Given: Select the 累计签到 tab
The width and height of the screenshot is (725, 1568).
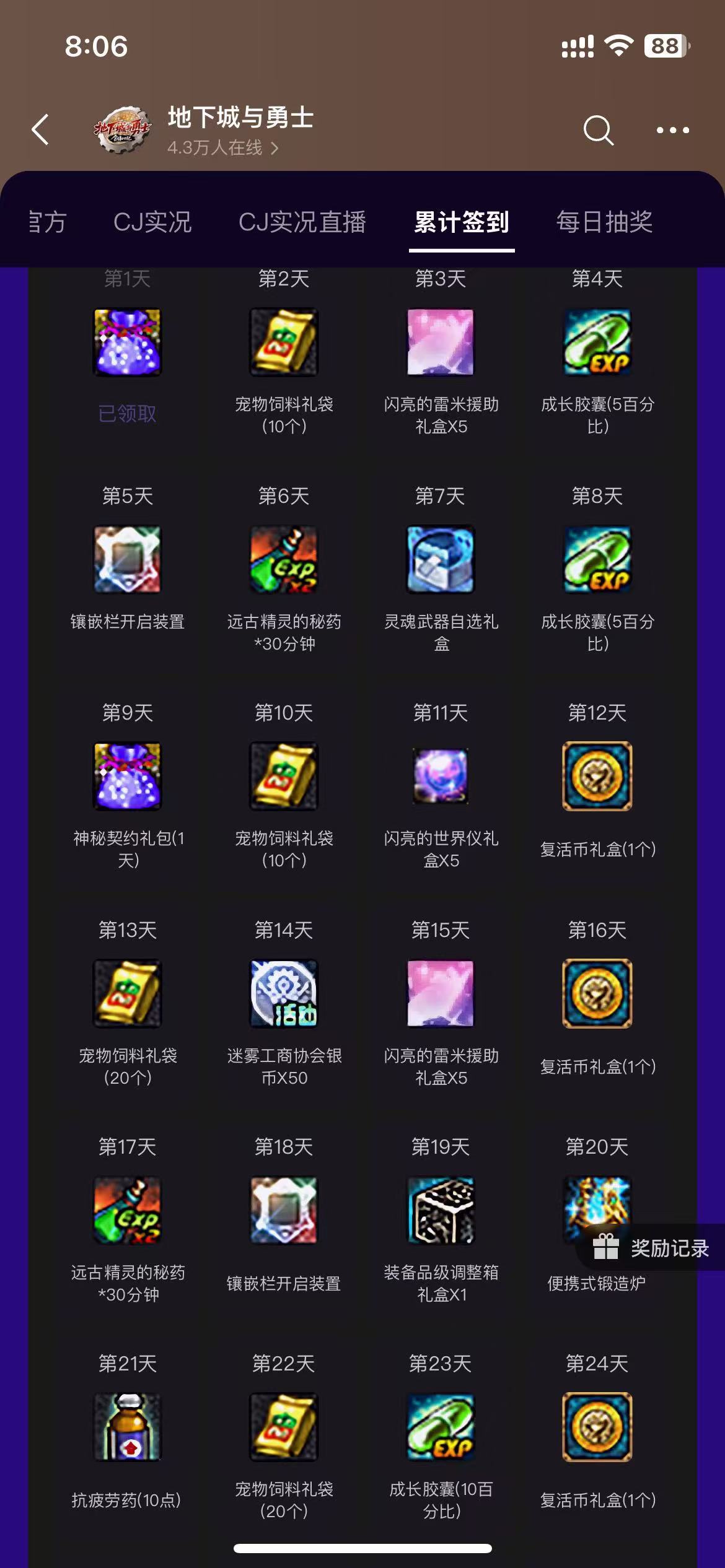Looking at the screenshot, I should pyautogui.click(x=462, y=222).
